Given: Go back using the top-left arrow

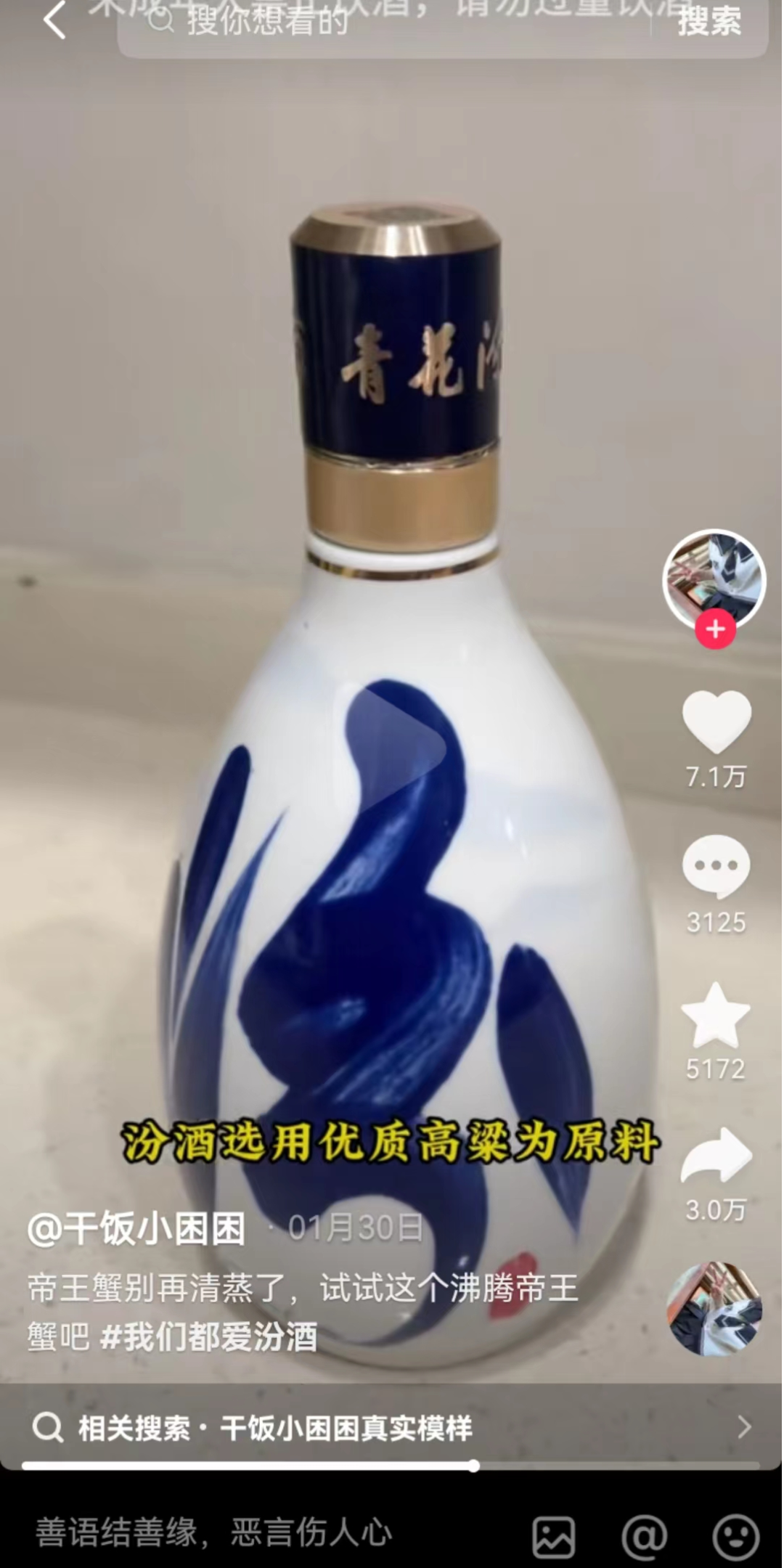Looking at the screenshot, I should pos(54,20).
